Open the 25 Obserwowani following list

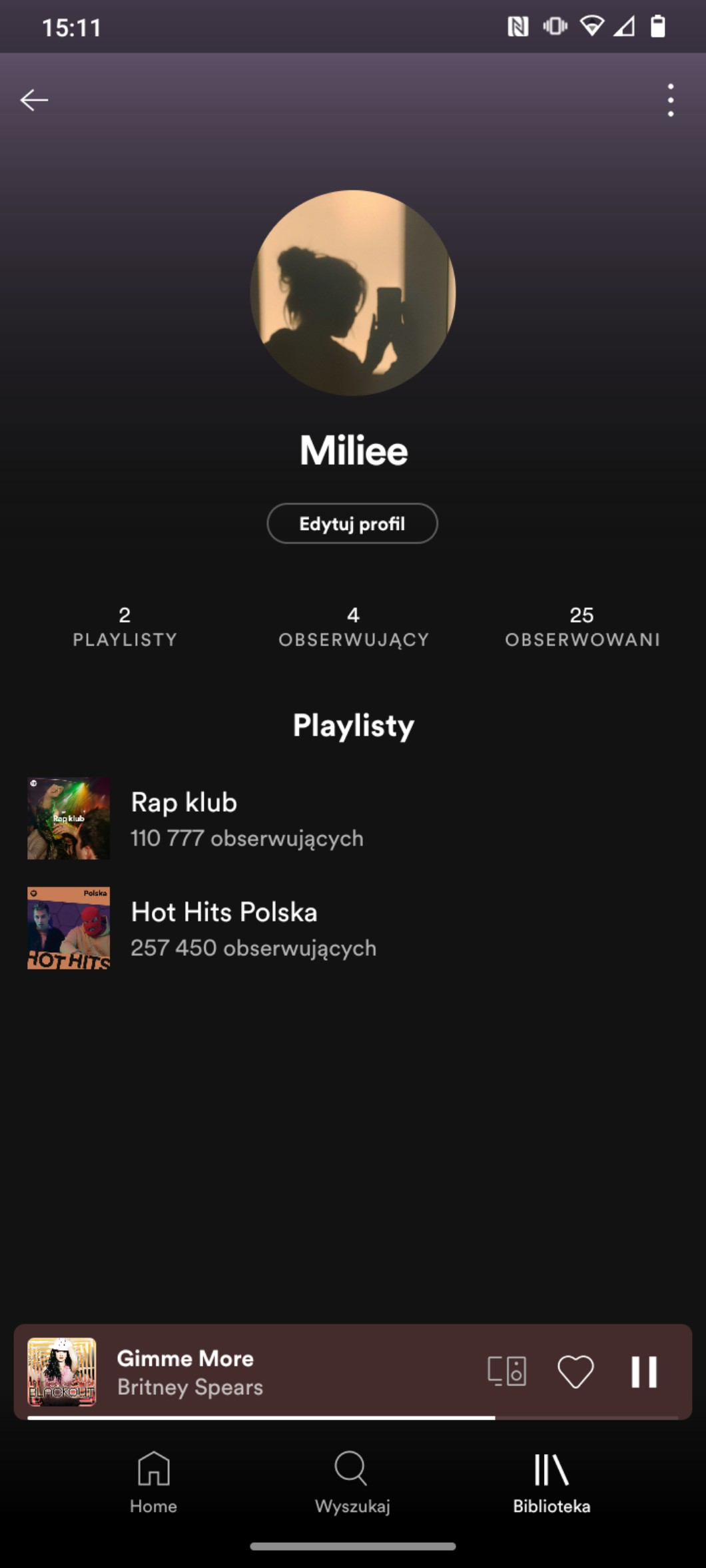[x=582, y=627]
